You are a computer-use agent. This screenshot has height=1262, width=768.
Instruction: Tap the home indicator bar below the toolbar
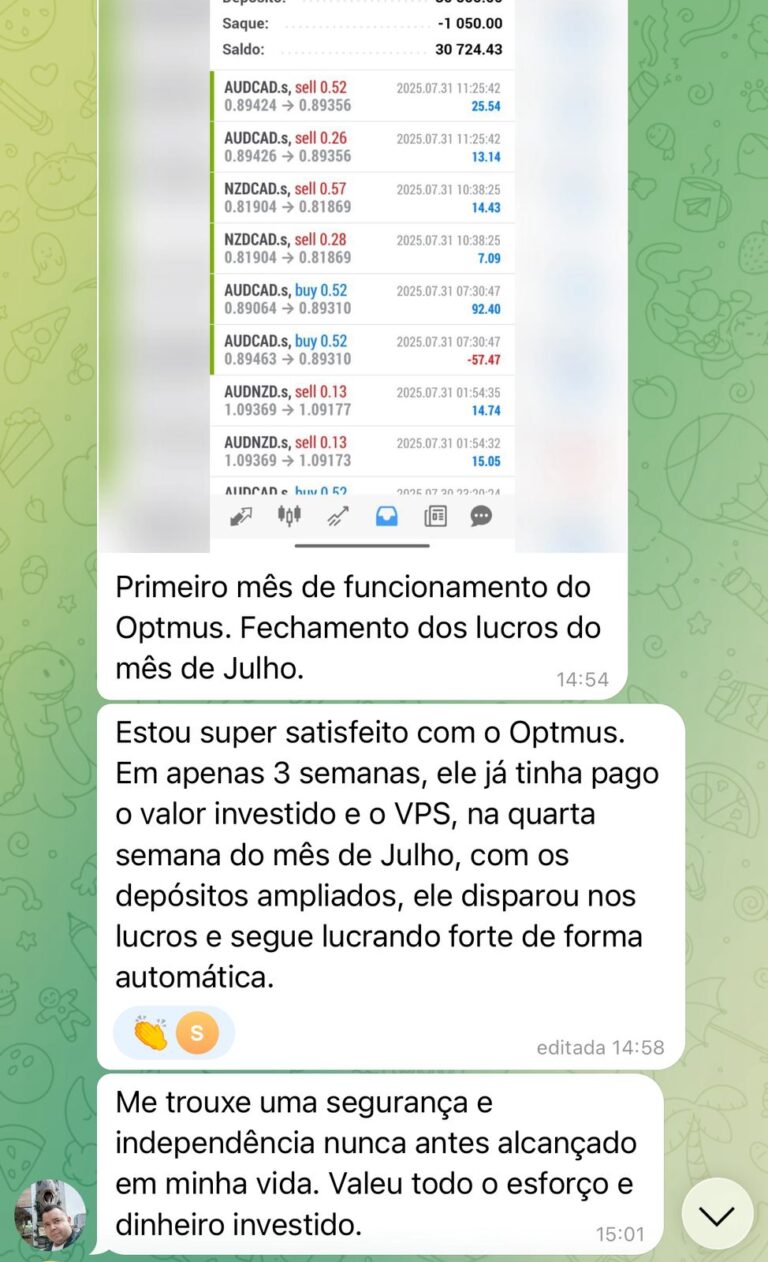363,543
